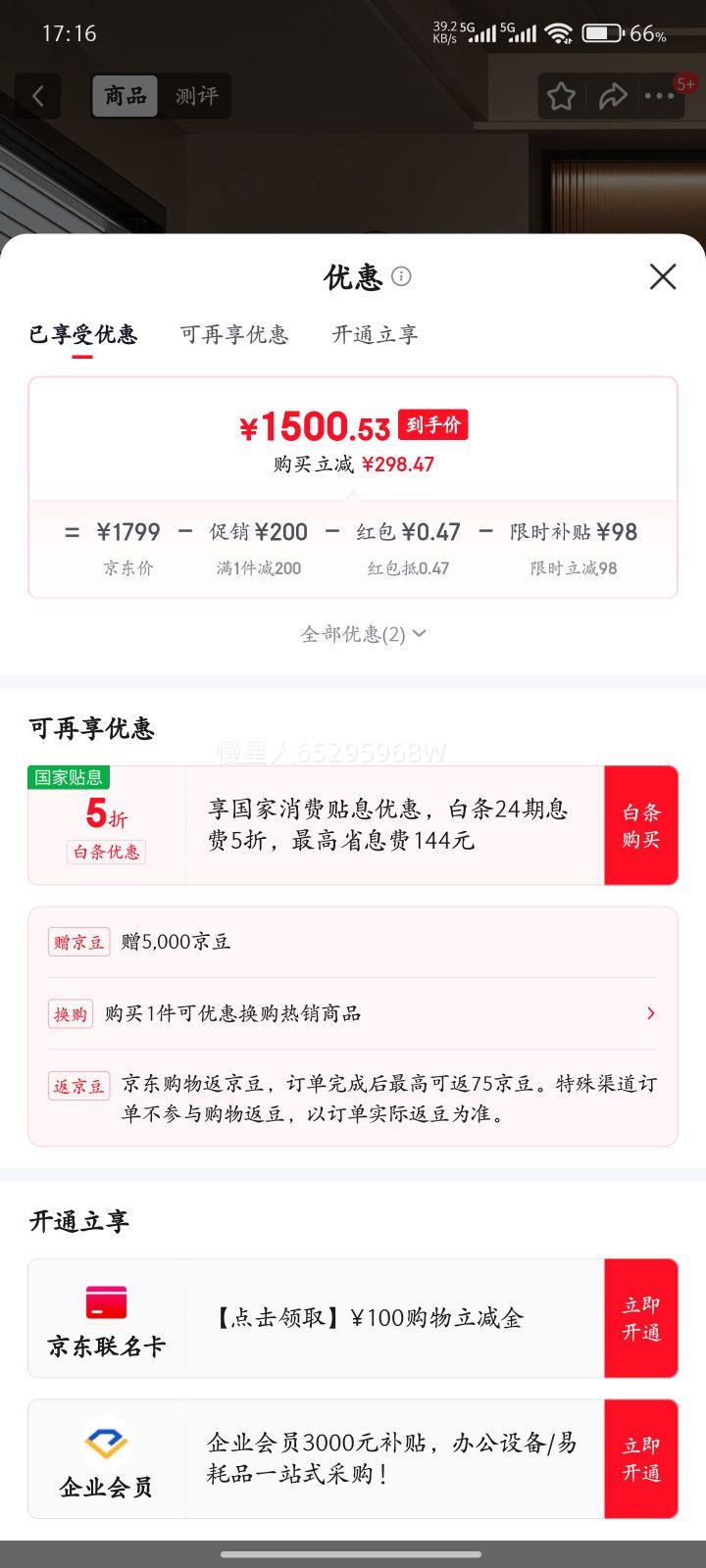Viewport: 706px width, 1568px height.
Task: Tap the 白条购买 red button
Action: click(640, 825)
